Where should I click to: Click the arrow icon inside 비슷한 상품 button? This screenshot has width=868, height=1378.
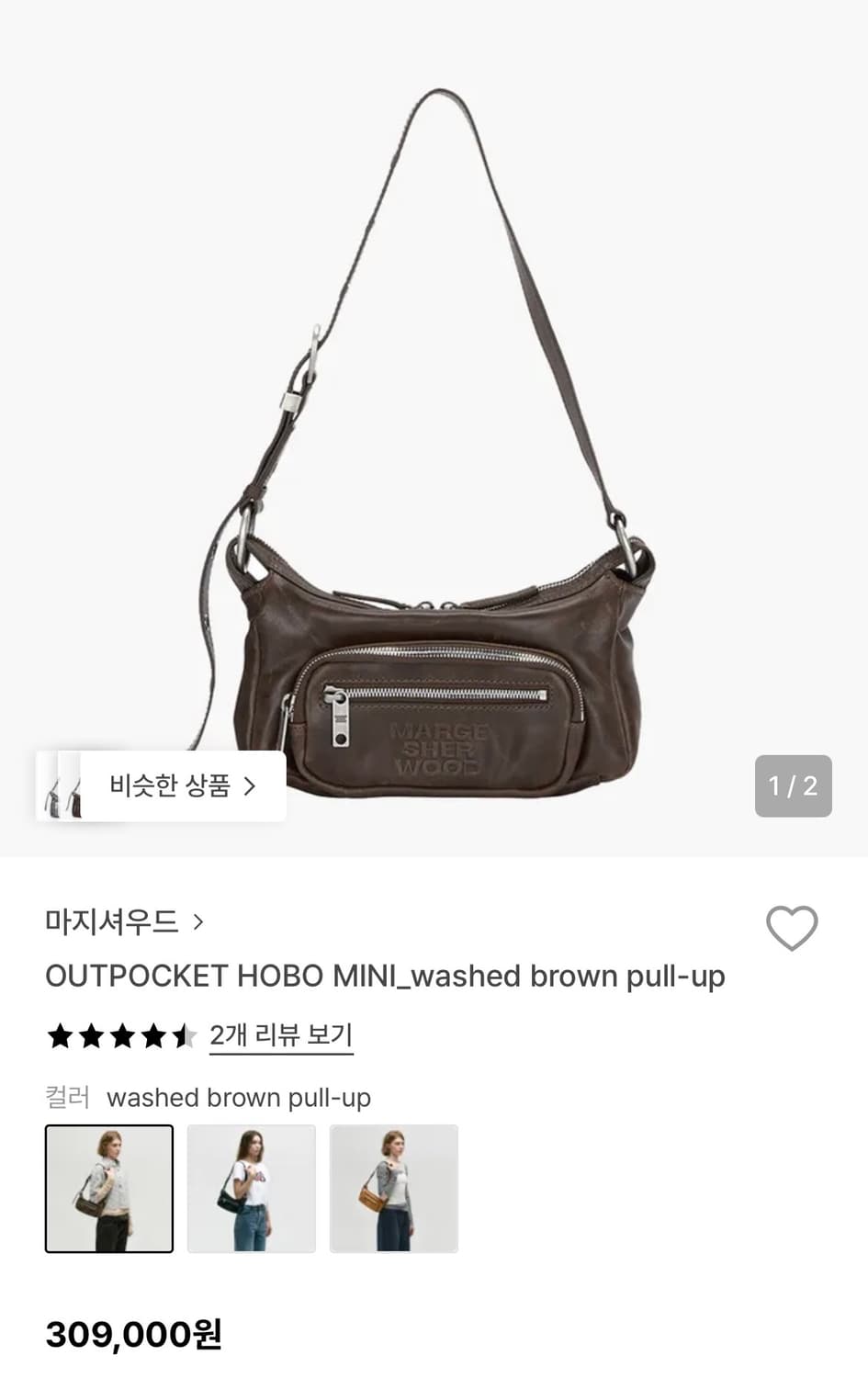coord(250,786)
